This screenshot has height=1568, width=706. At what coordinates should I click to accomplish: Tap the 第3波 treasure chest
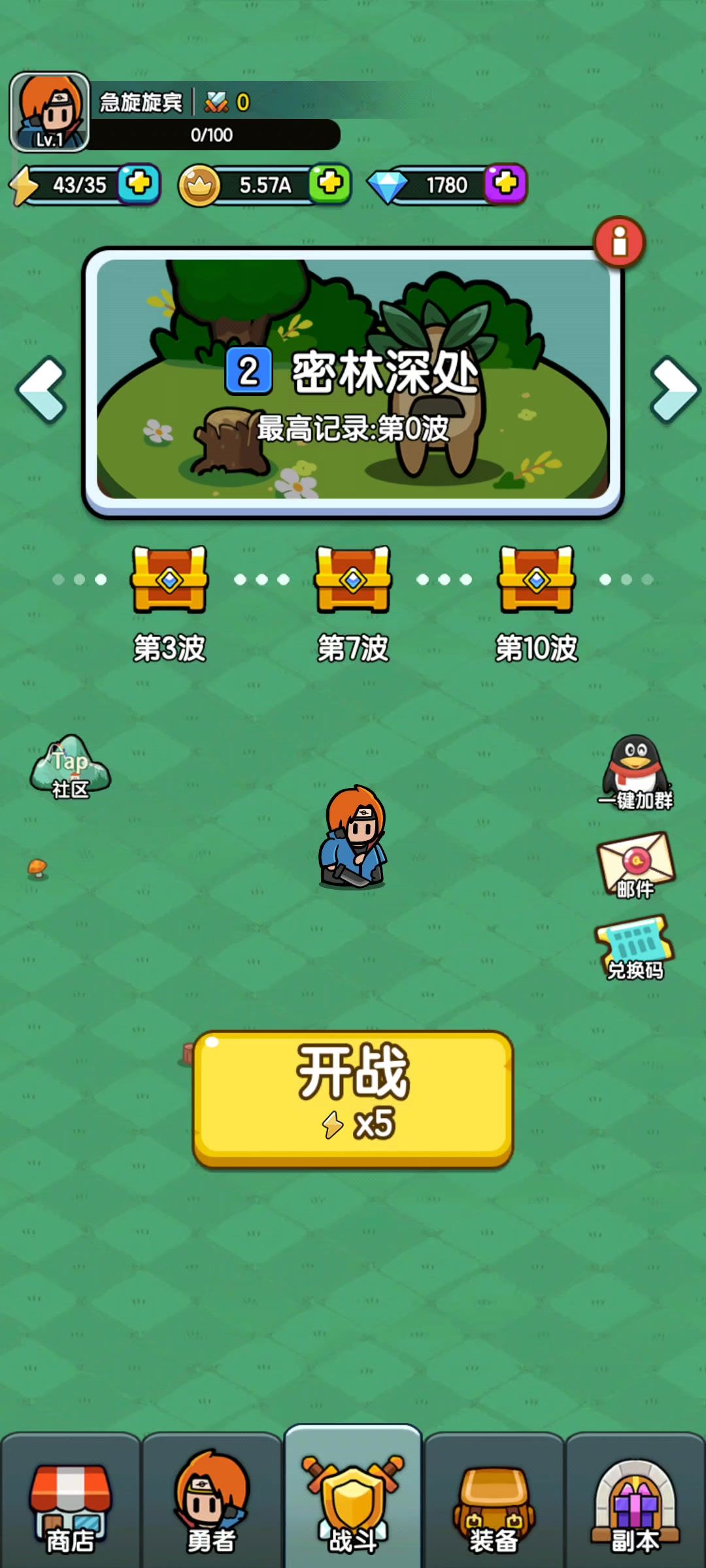click(x=169, y=580)
